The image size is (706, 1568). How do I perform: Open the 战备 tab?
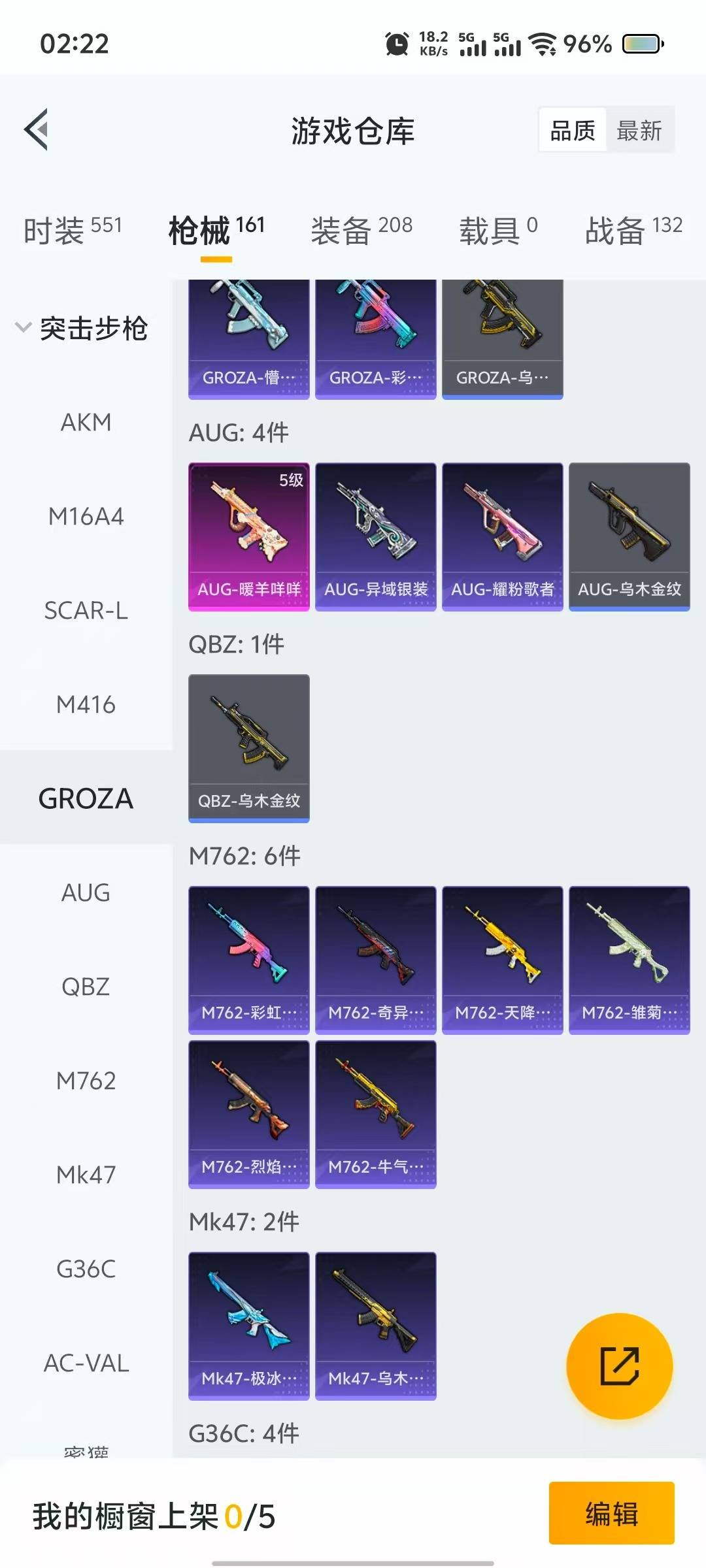tap(633, 229)
